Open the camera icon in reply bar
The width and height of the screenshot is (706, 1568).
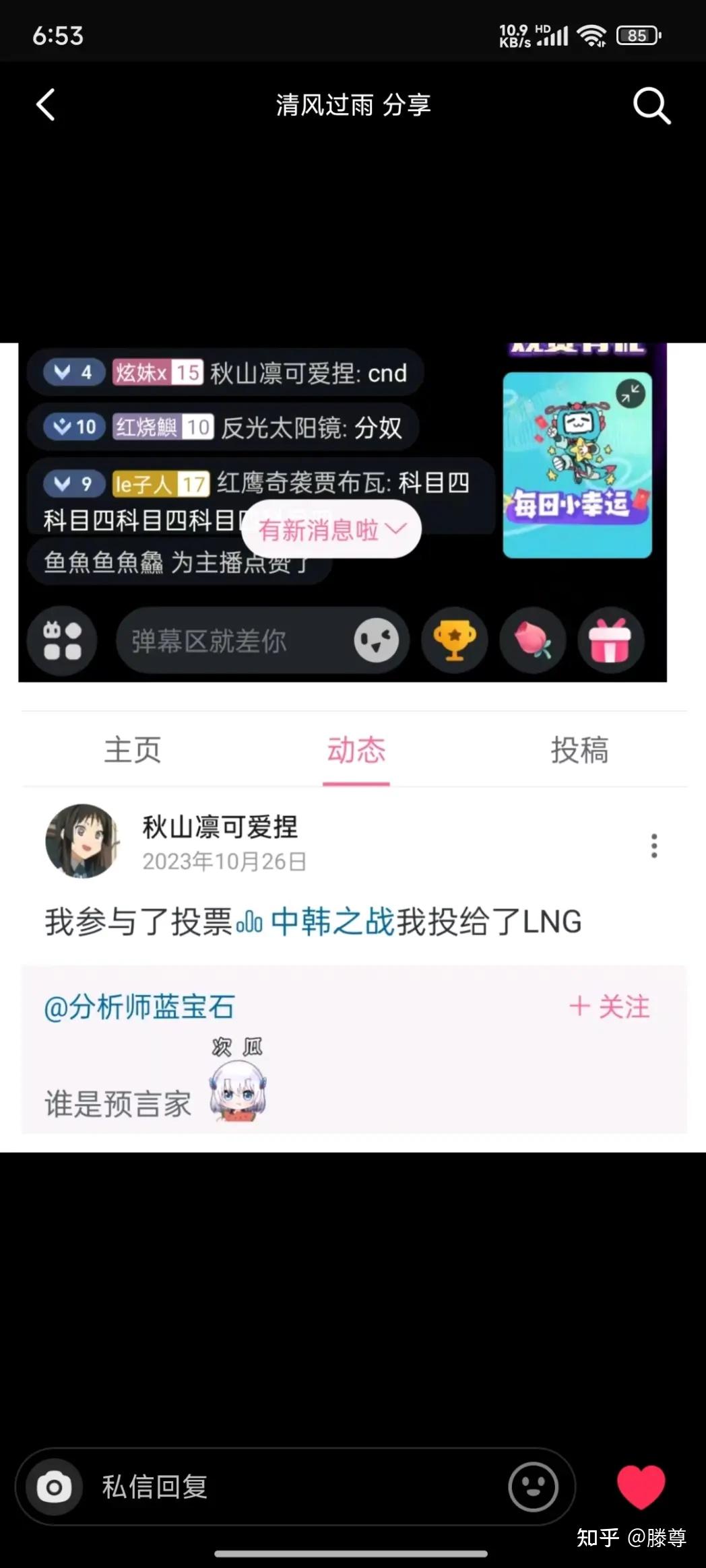(54, 1487)
